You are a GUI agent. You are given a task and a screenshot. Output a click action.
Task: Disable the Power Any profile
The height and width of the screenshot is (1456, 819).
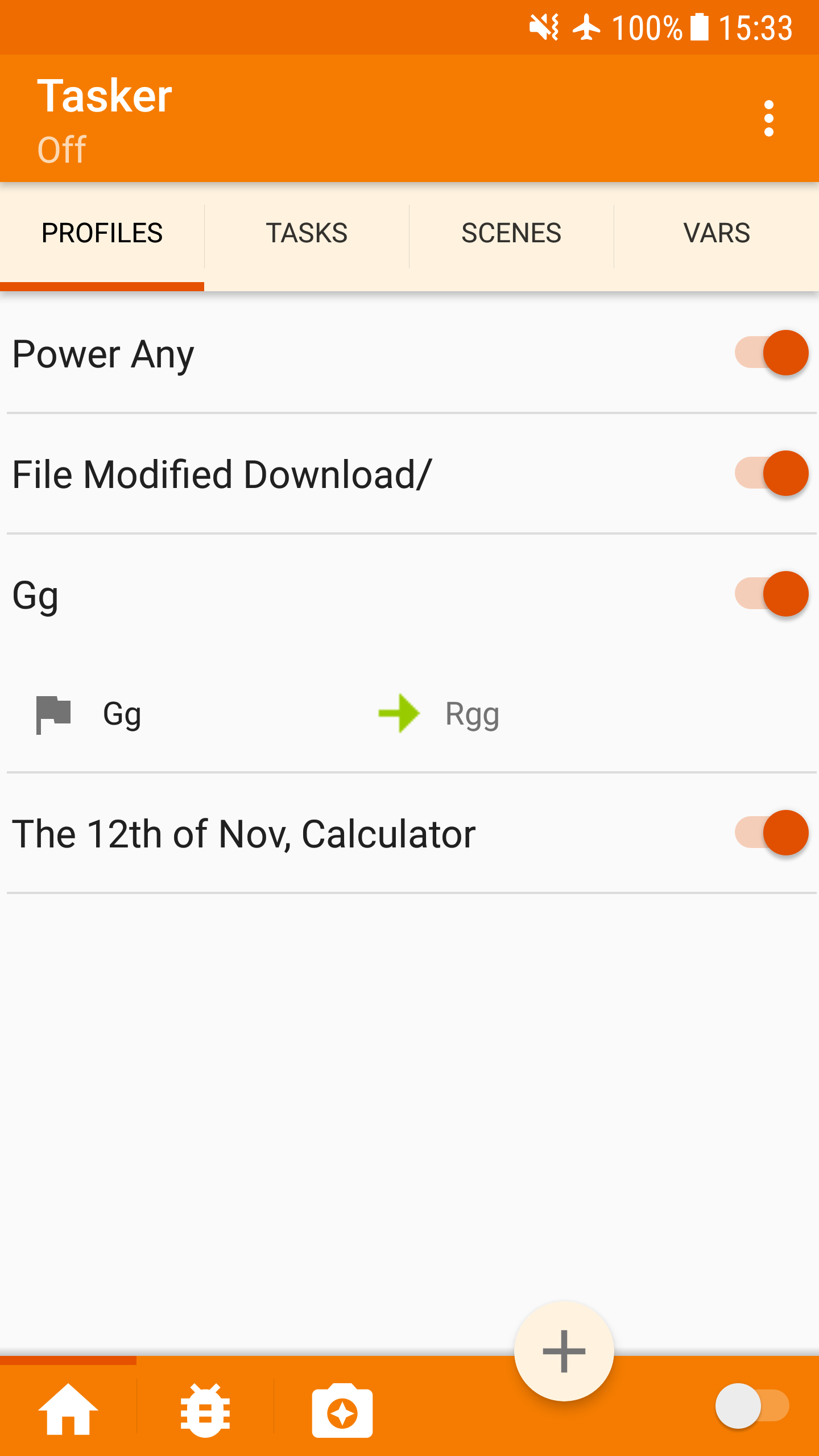[771, 353]
